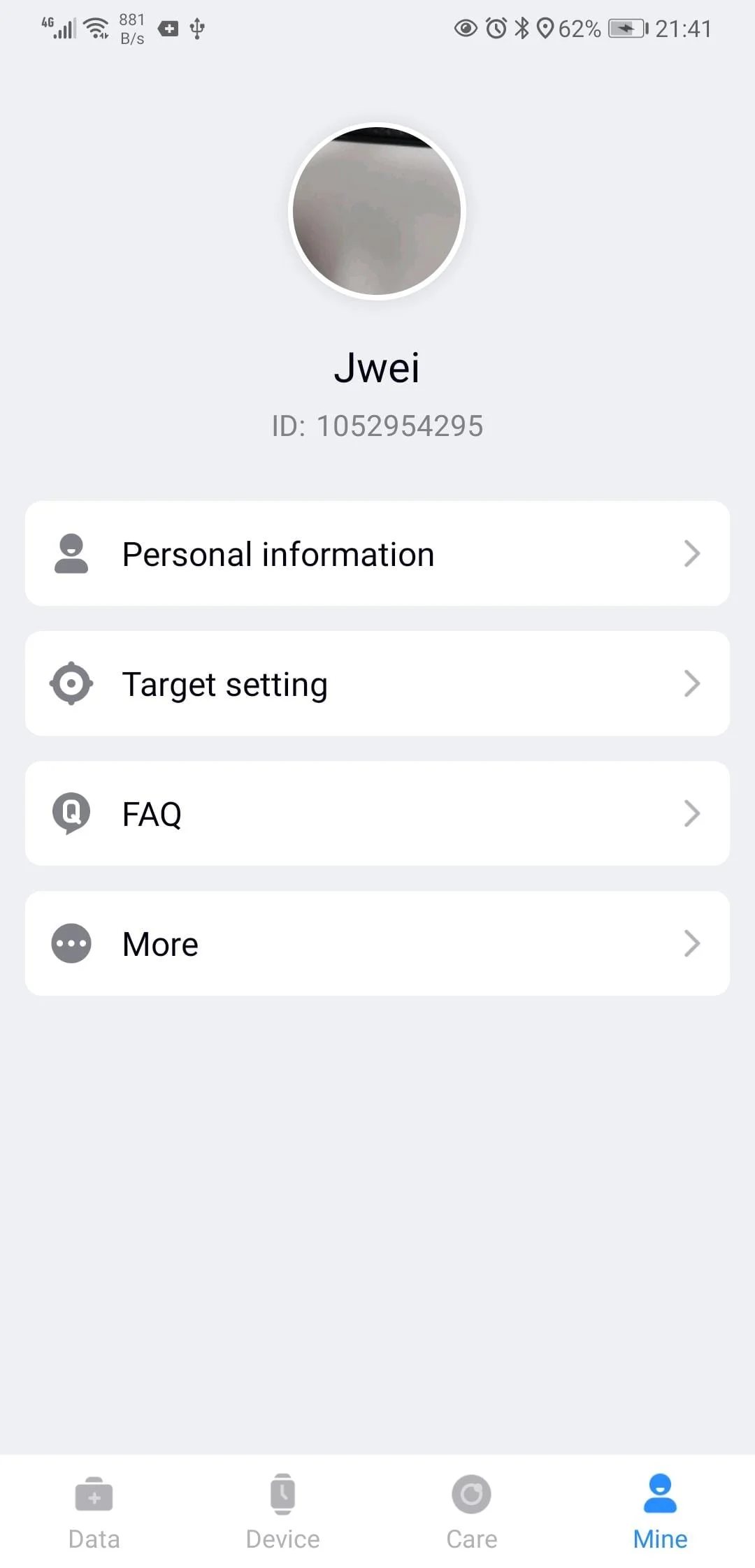This screenshot has width=755, height=1568.
Task: Tap the user ID 1052954295 text
Action: coord(377,426)
